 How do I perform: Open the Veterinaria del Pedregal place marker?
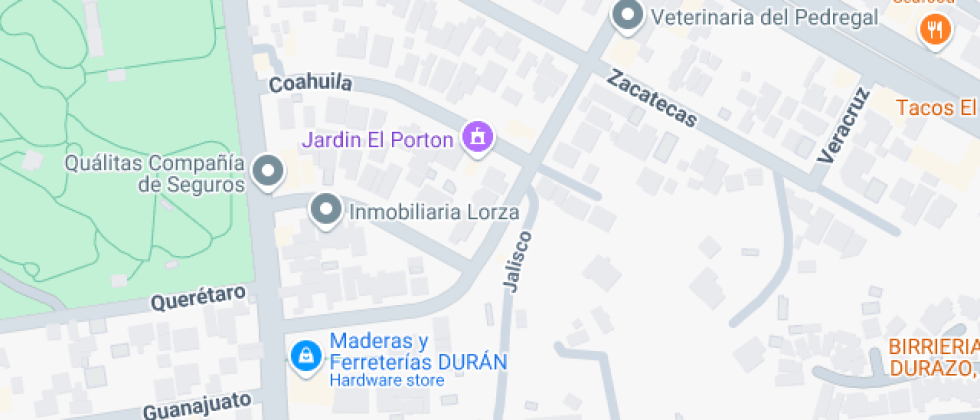[x=628, y=16]
